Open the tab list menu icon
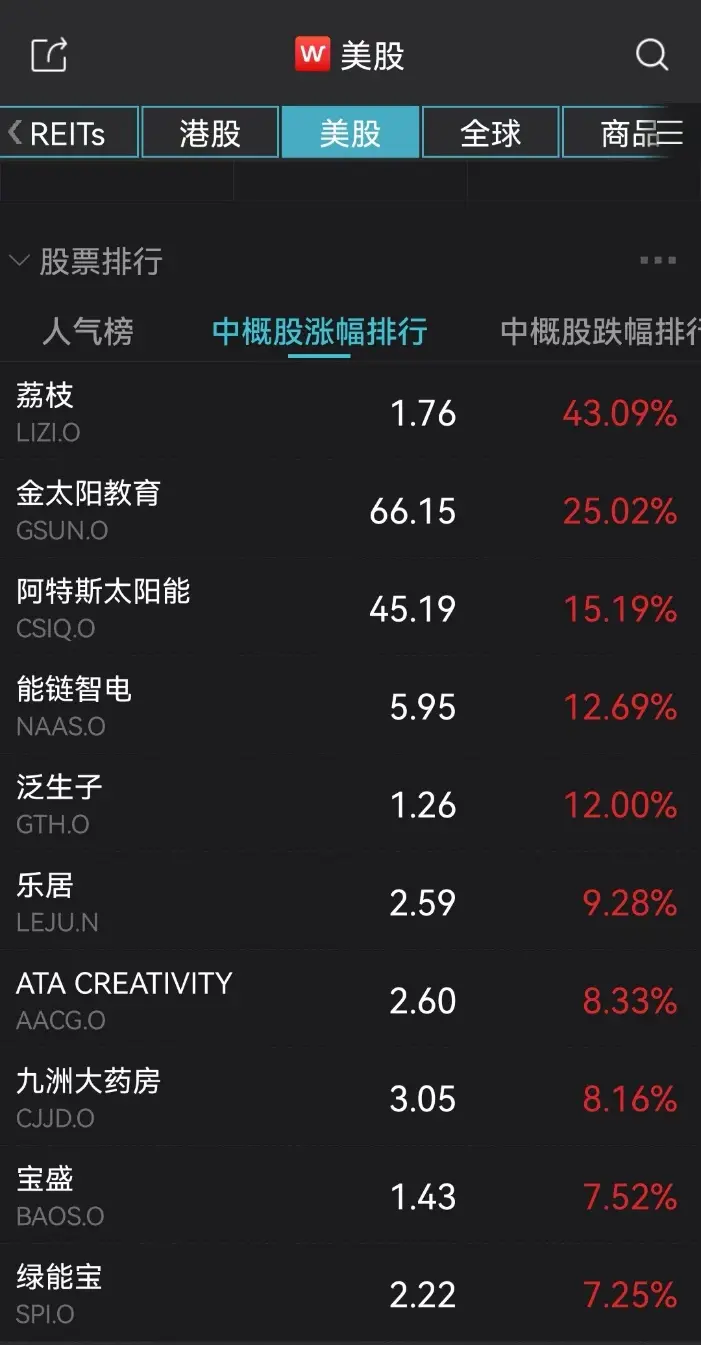701x1345 pixels. pyautogui.click(x=669, y=133)
